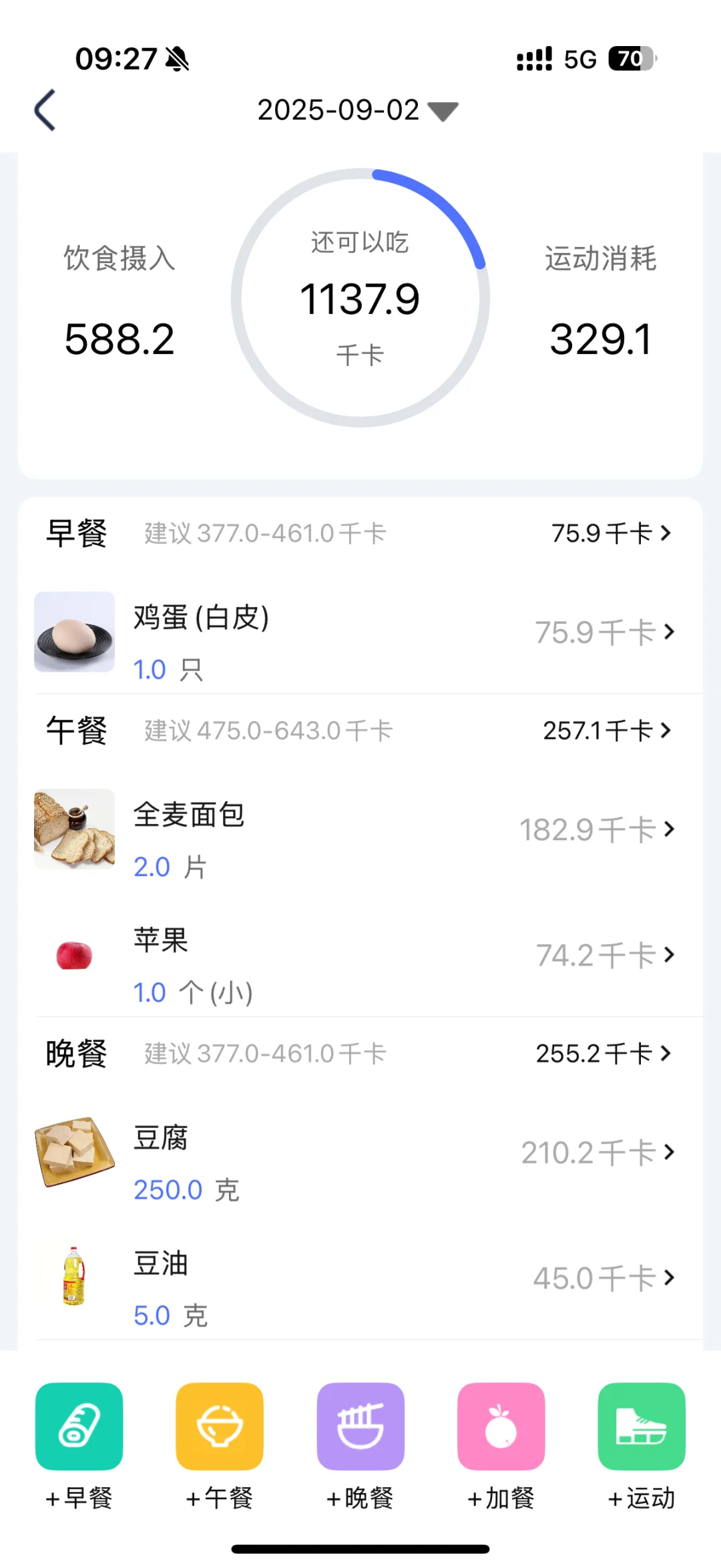Log exercise with +运动
Viewport: 721px width, 1568px height.
[x=642, y=1445]
